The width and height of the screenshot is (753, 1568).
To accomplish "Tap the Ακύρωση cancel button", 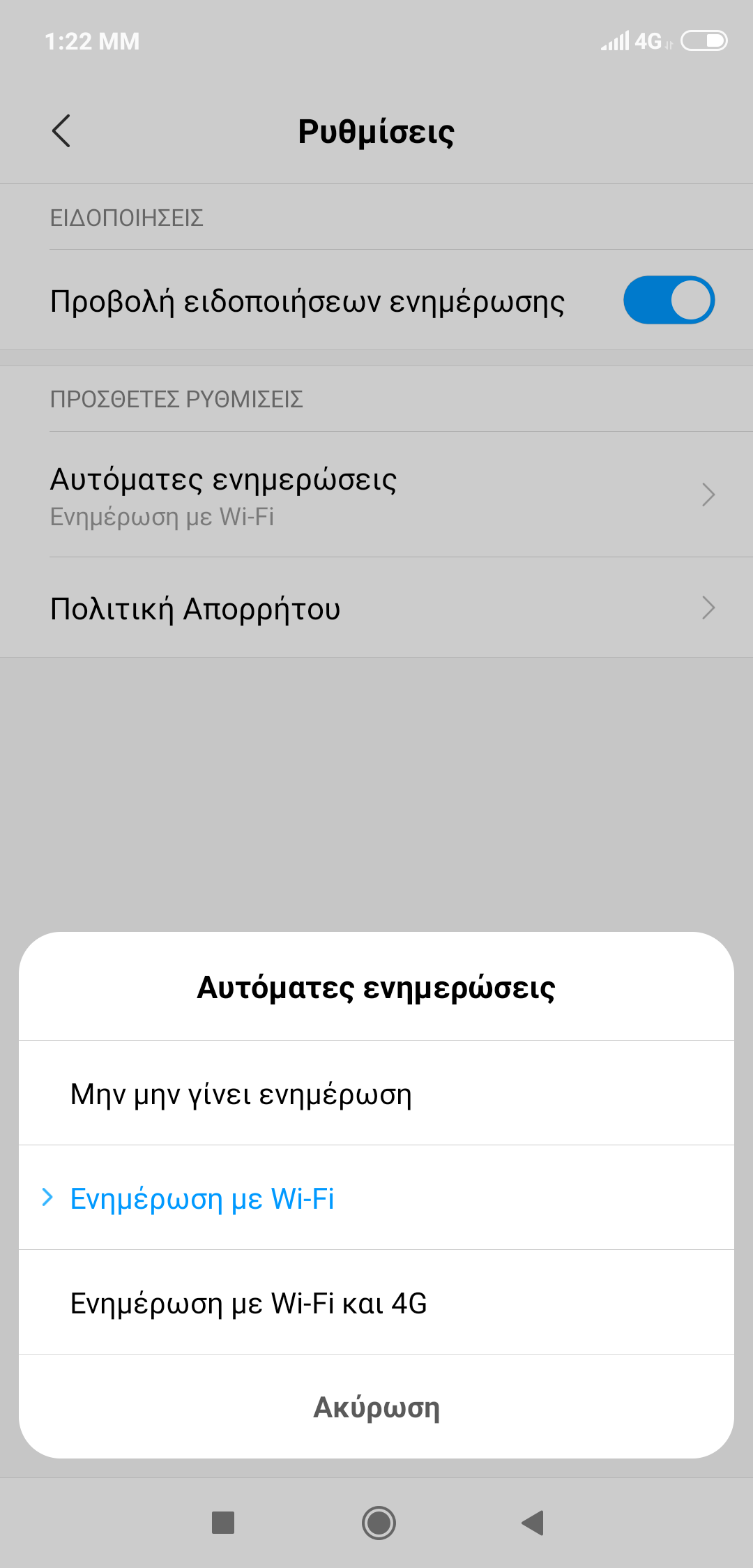I will point(376,1408).
